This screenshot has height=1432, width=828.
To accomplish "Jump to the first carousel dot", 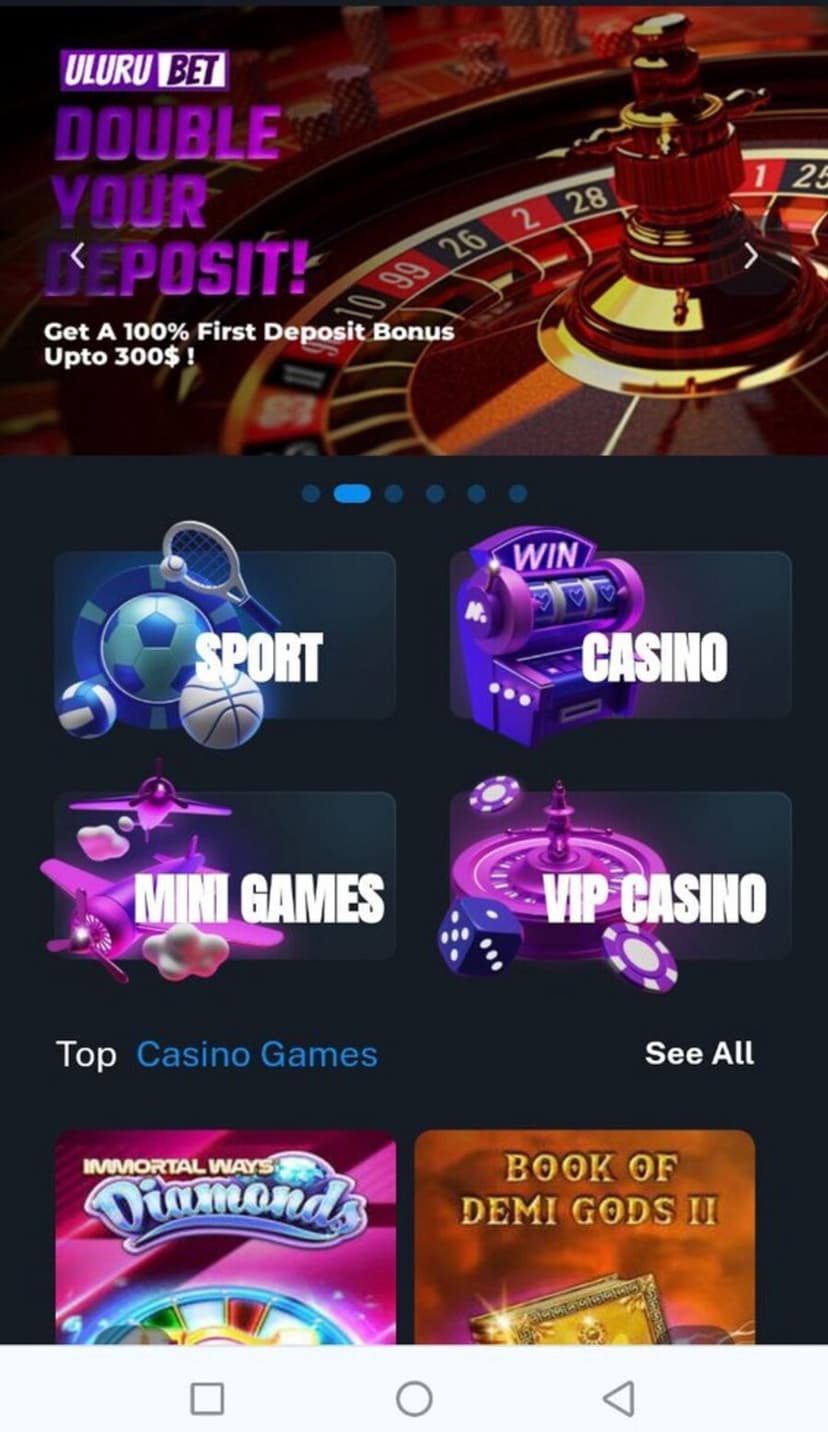I will click(311, 494).
